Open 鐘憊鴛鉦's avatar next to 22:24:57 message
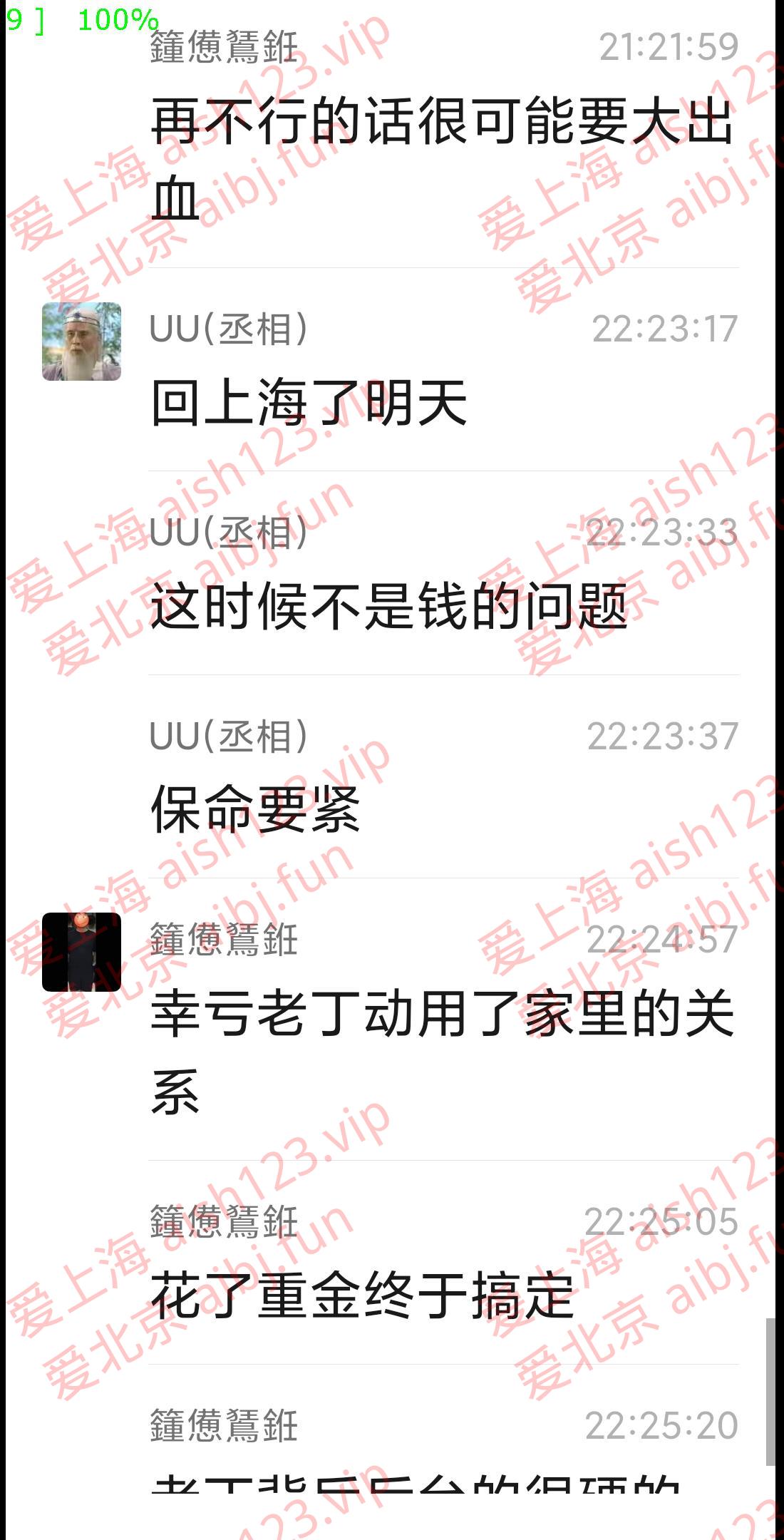This screenshot has height=1540, width=784. tap(81, 952)
